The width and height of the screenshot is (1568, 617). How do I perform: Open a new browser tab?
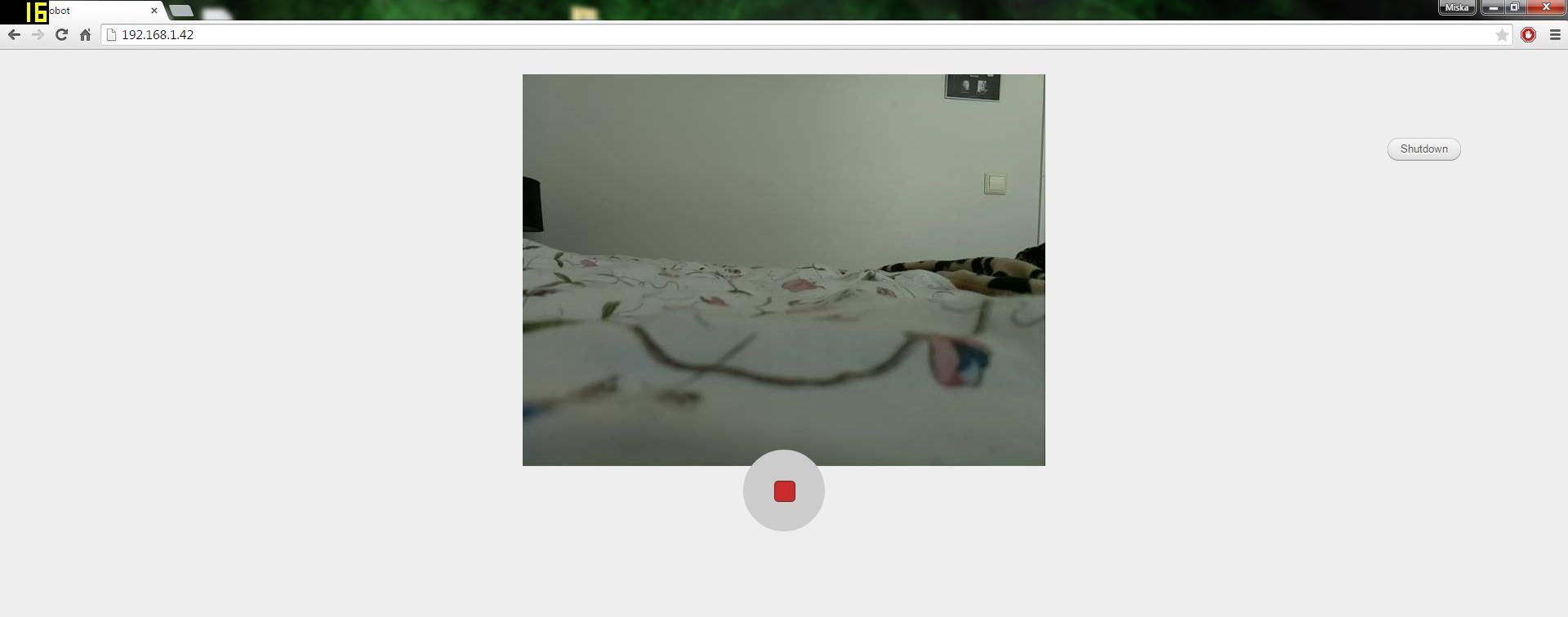(x=181, y=11)
